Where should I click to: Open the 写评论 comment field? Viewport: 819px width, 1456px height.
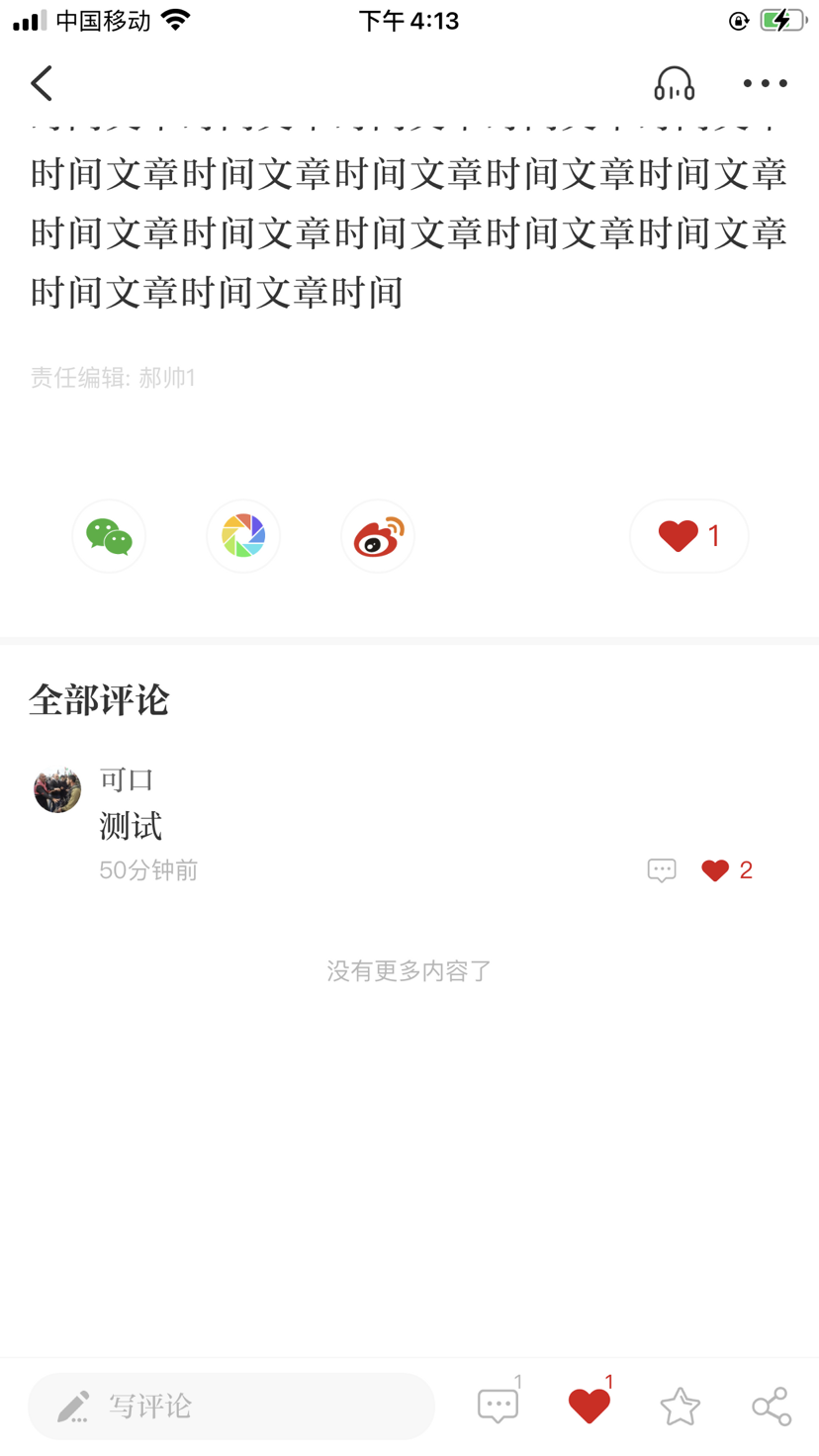tap(231, 1406)
